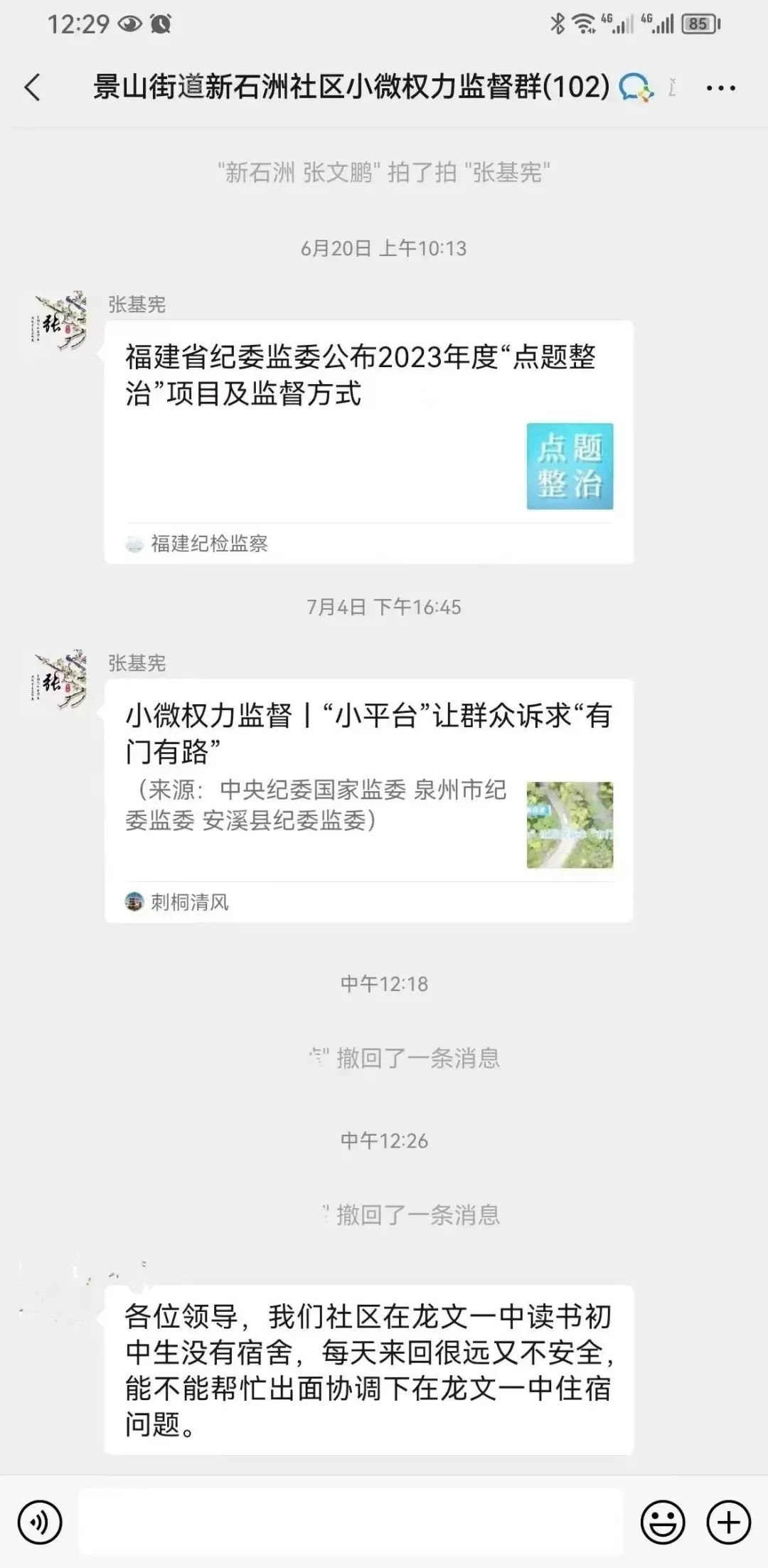Open the 小微权力监督 shared article card
This screenshot has height=1568, width=768.
pos(368,800)
